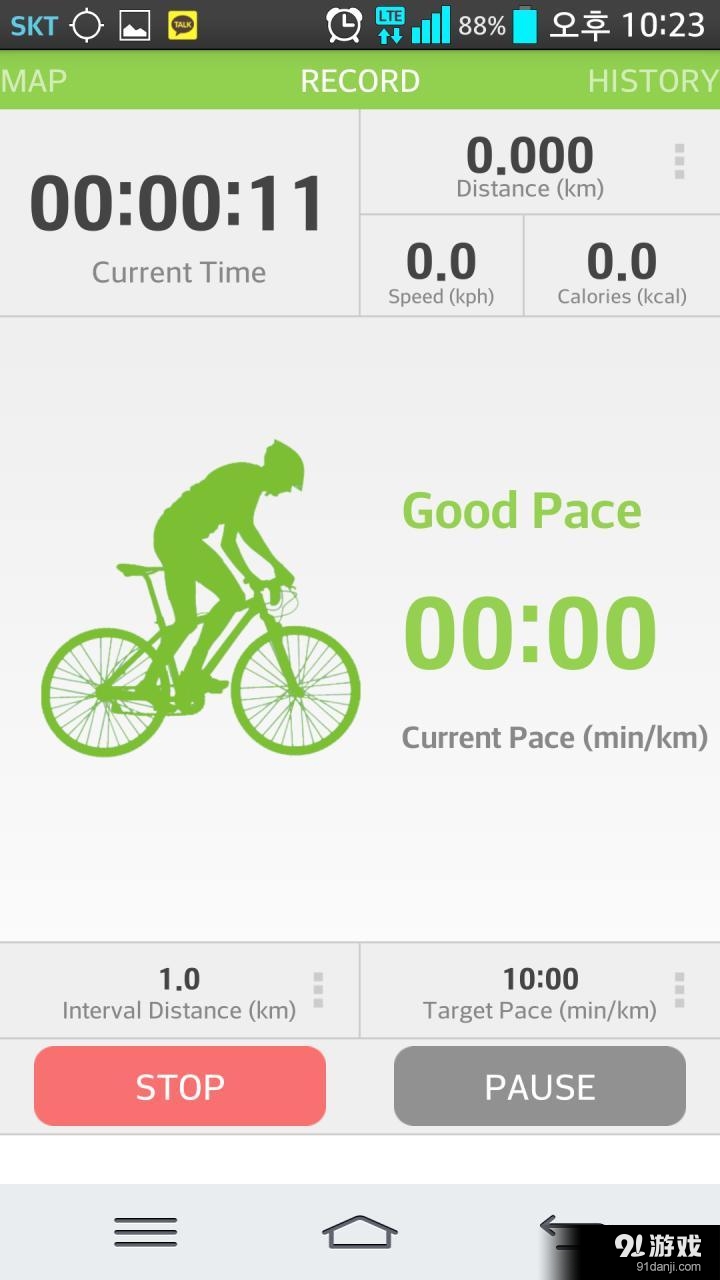Select the RECORD tab
This screenshot has width=720, height=1280.
(x=360, y=81)
